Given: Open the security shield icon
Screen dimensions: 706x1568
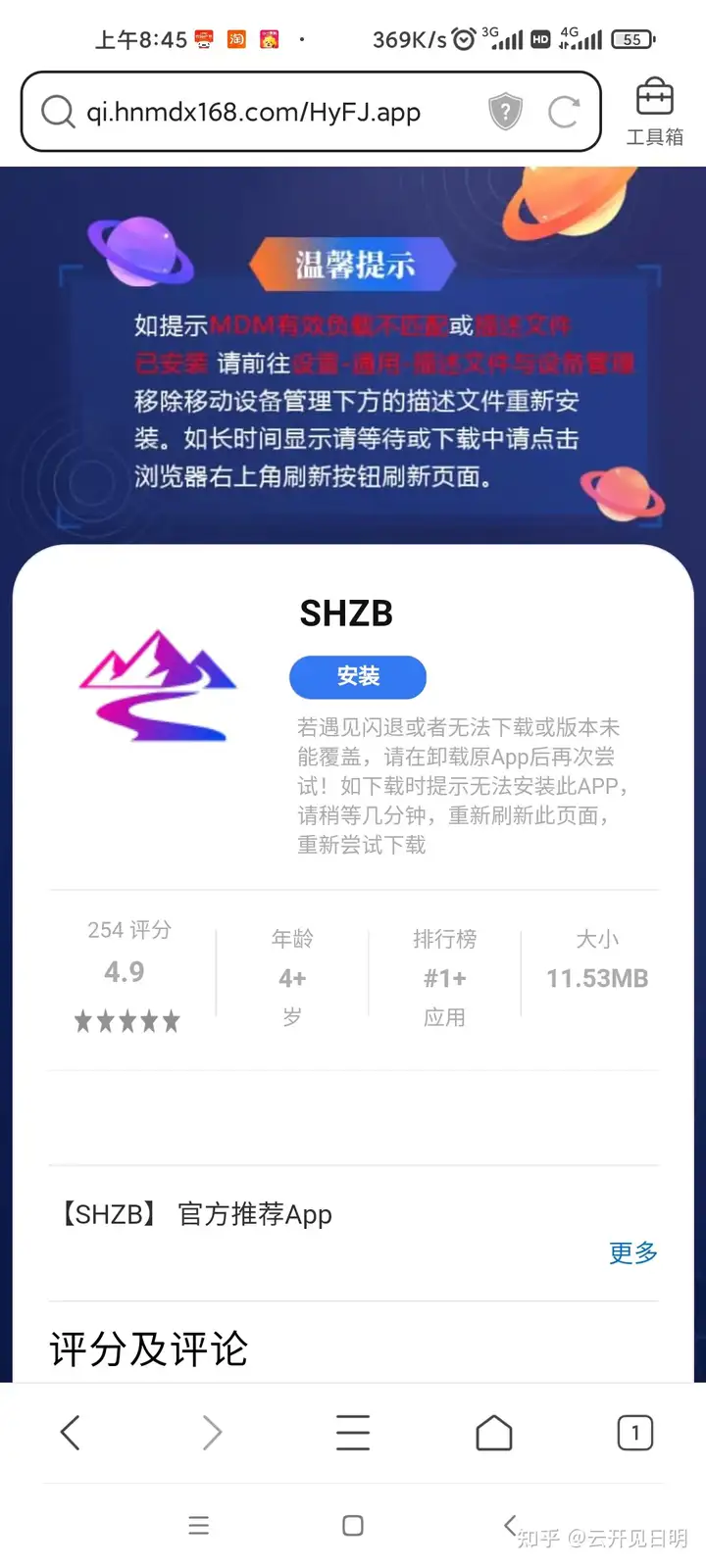Looking at the screenshot, I should click(505, 112).
